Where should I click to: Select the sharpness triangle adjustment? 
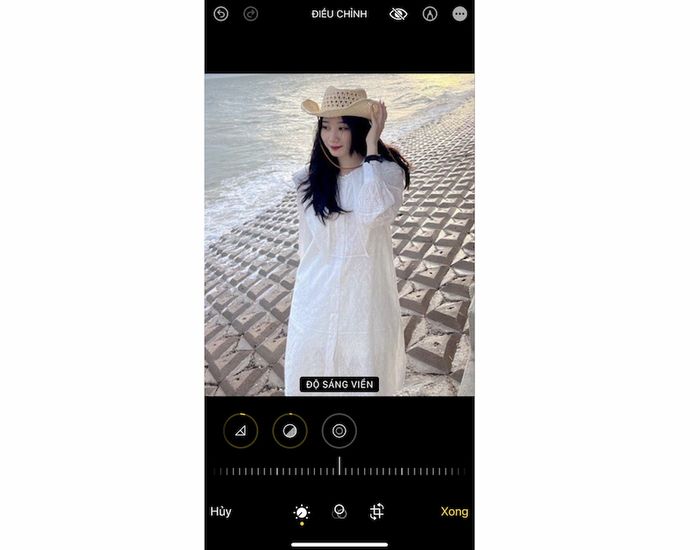tap(240, 431)
